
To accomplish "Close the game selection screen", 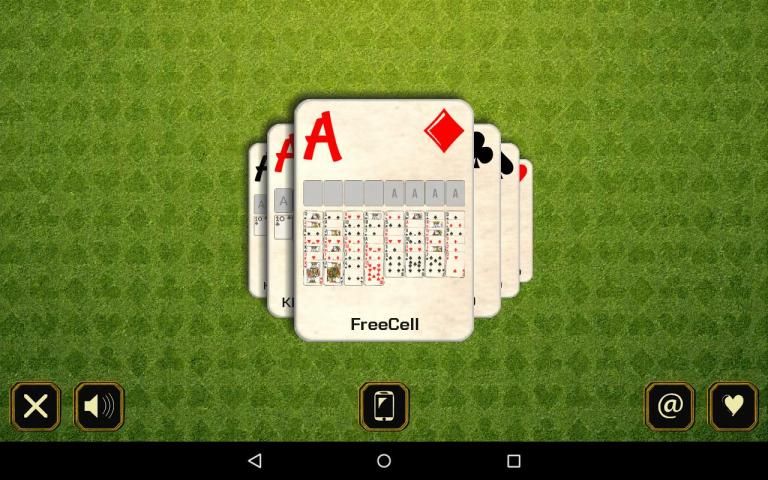I will 36,406.
